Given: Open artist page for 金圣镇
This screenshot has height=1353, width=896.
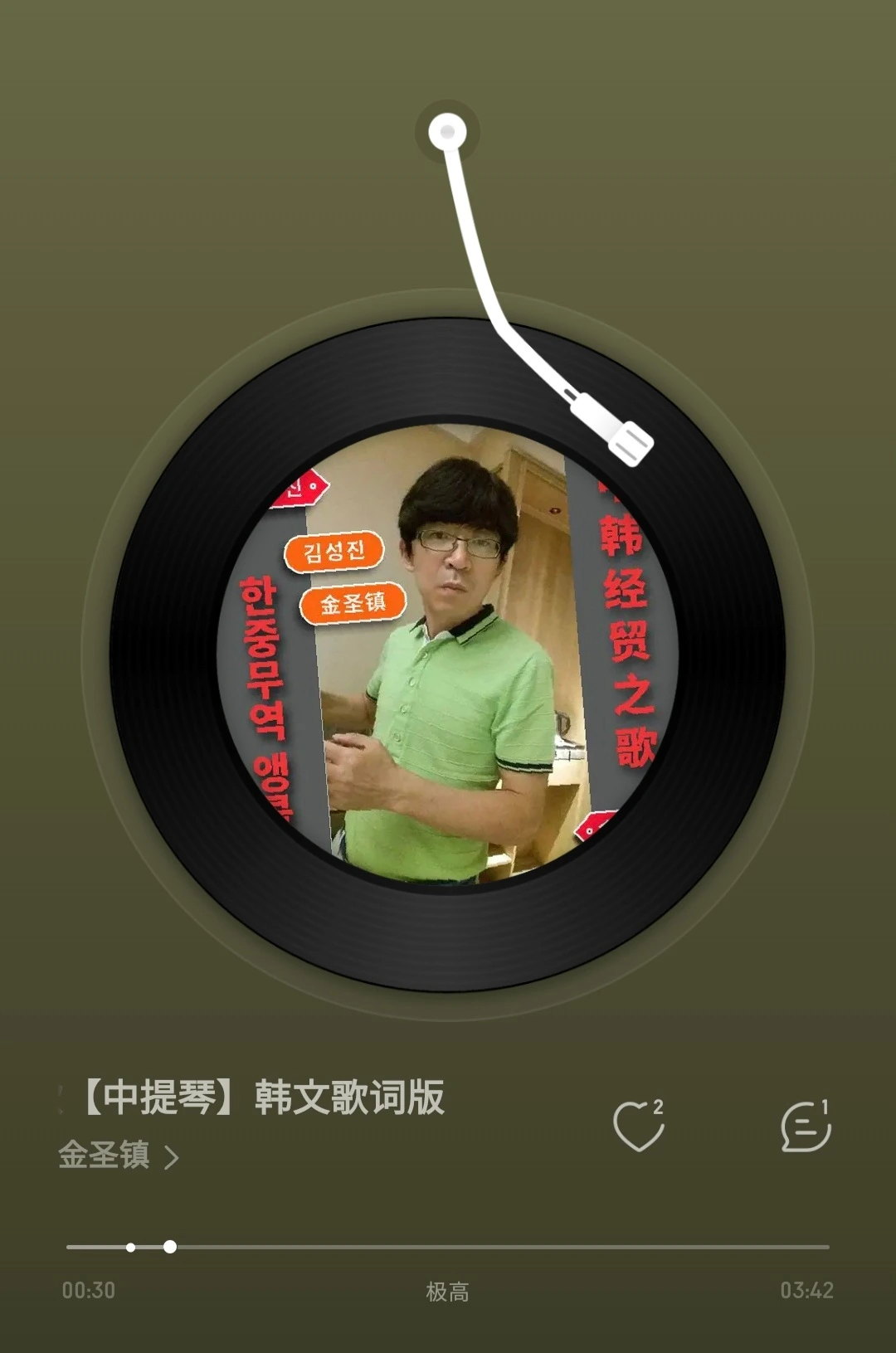Looking at the screenshot, I should tap(119, 1155).
